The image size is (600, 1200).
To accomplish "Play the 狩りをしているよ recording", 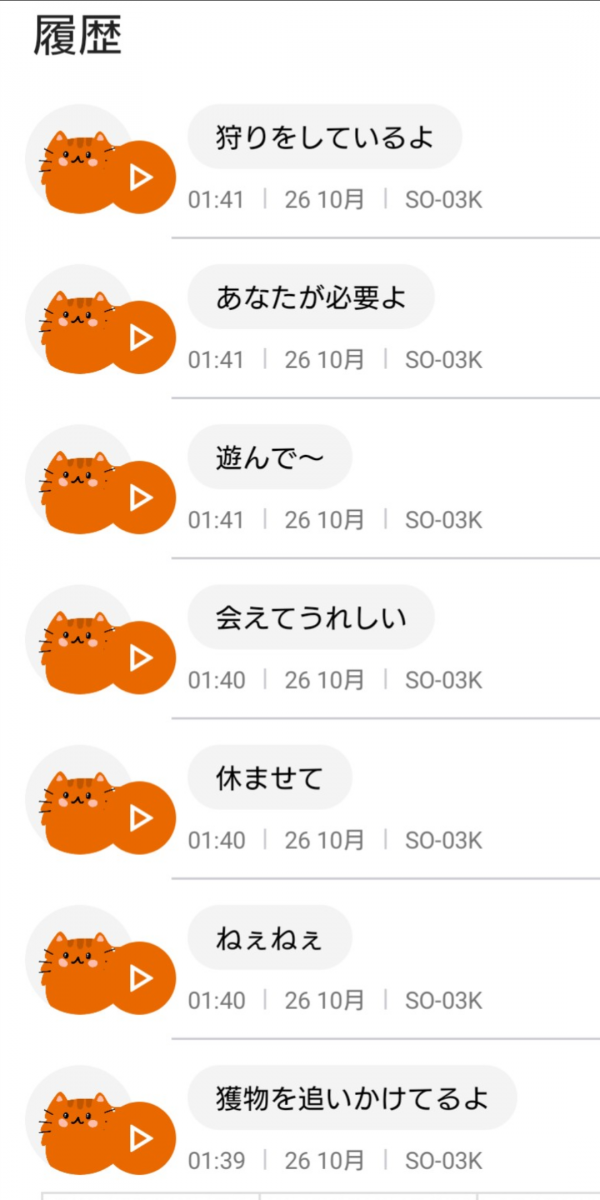I will [141, 177].
